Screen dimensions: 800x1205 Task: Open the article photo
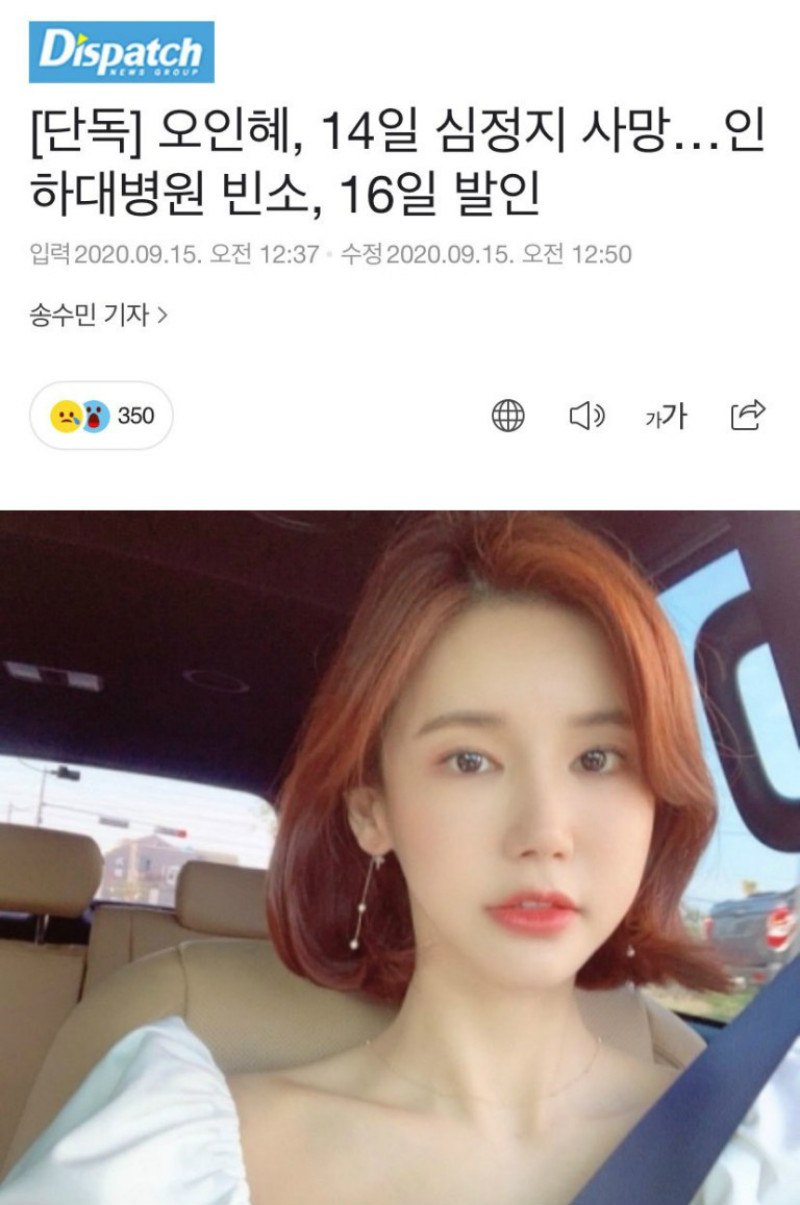tap(400, 857)
